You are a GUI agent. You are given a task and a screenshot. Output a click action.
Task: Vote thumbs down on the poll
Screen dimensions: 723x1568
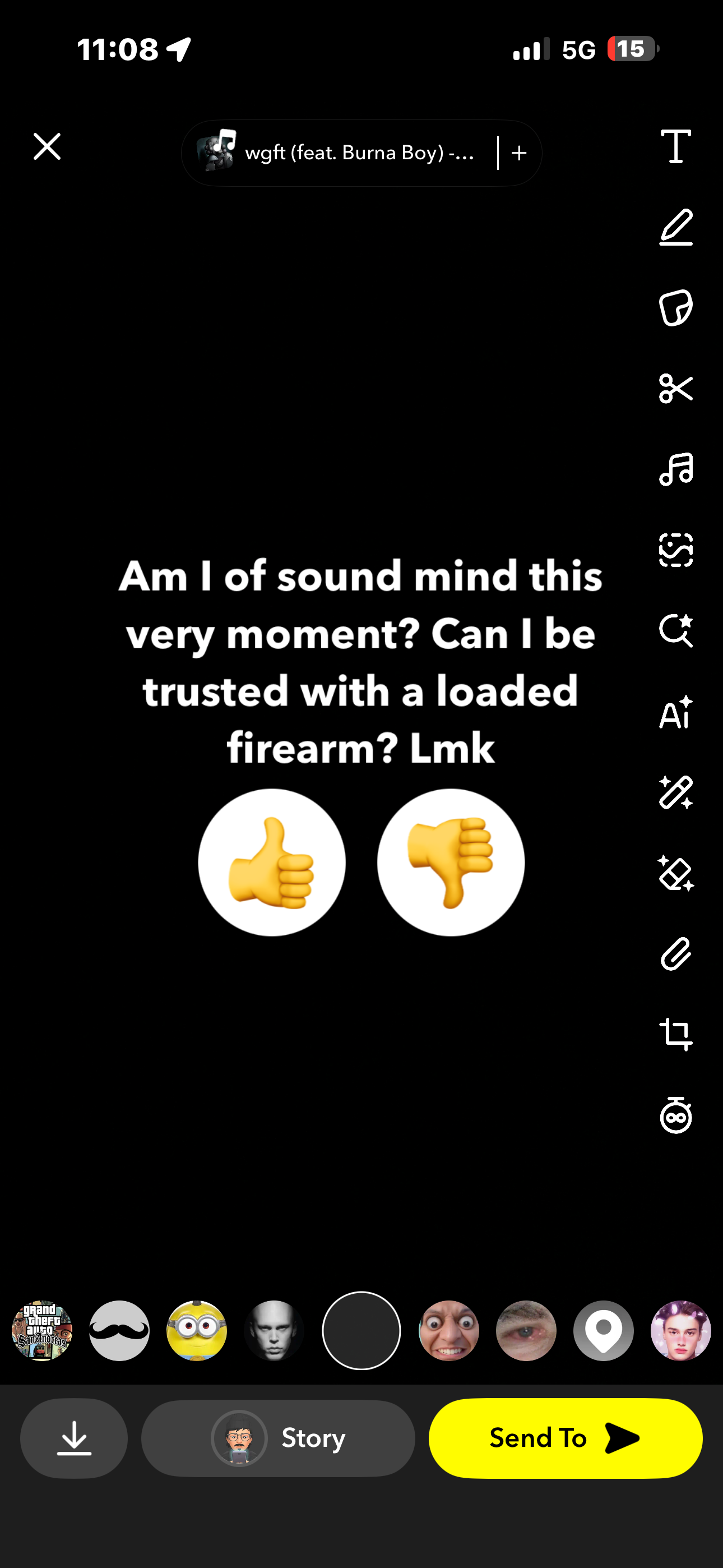click(451, 863)
